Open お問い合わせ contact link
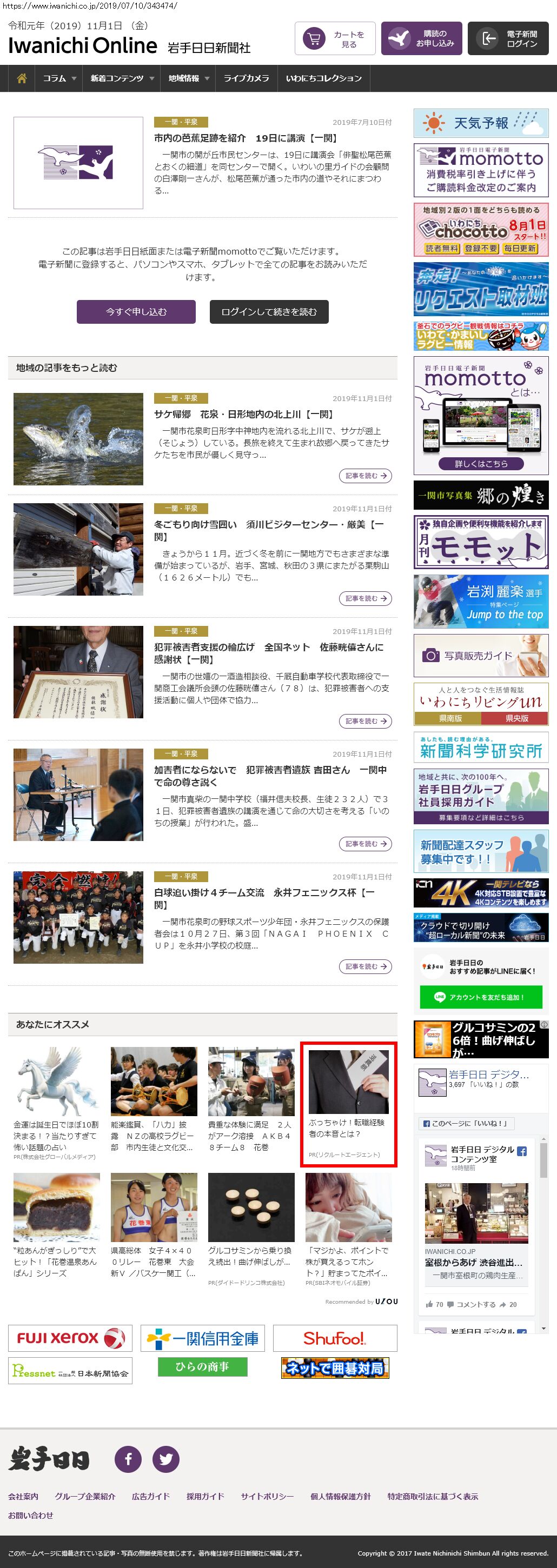Viewport: 557px width, 1568px height. tap(30, 1515)
